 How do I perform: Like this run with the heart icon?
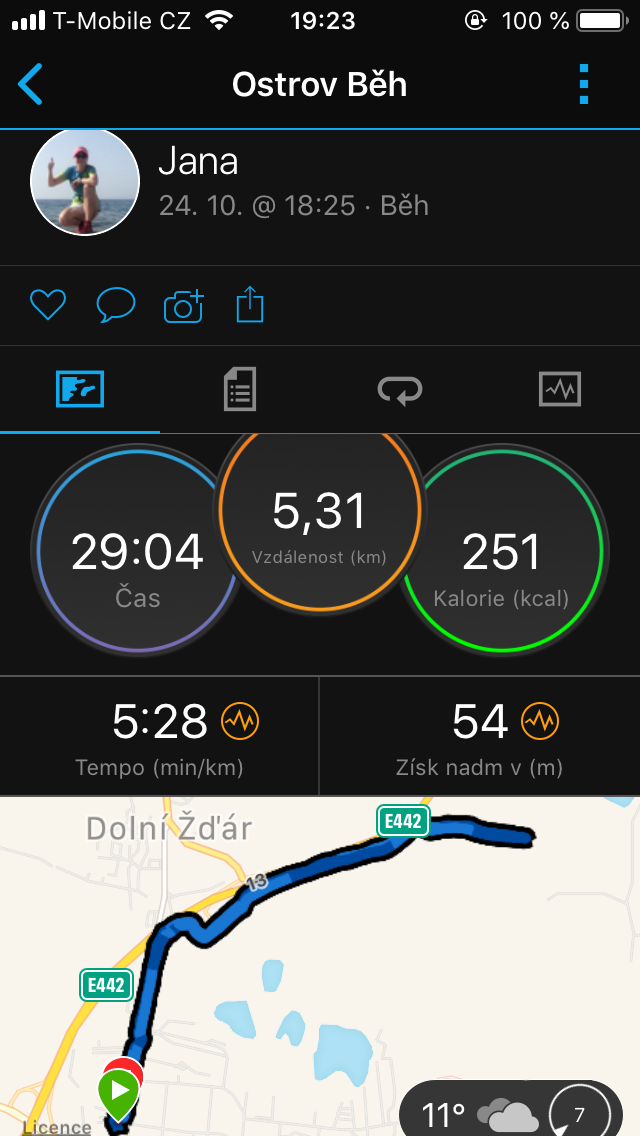48,305
